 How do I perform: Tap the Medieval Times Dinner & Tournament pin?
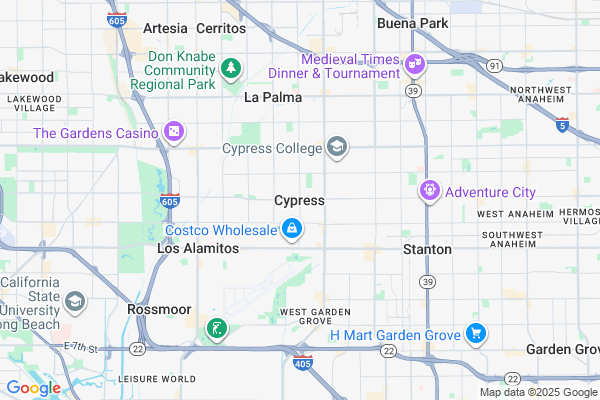click(x=414, y=65)
